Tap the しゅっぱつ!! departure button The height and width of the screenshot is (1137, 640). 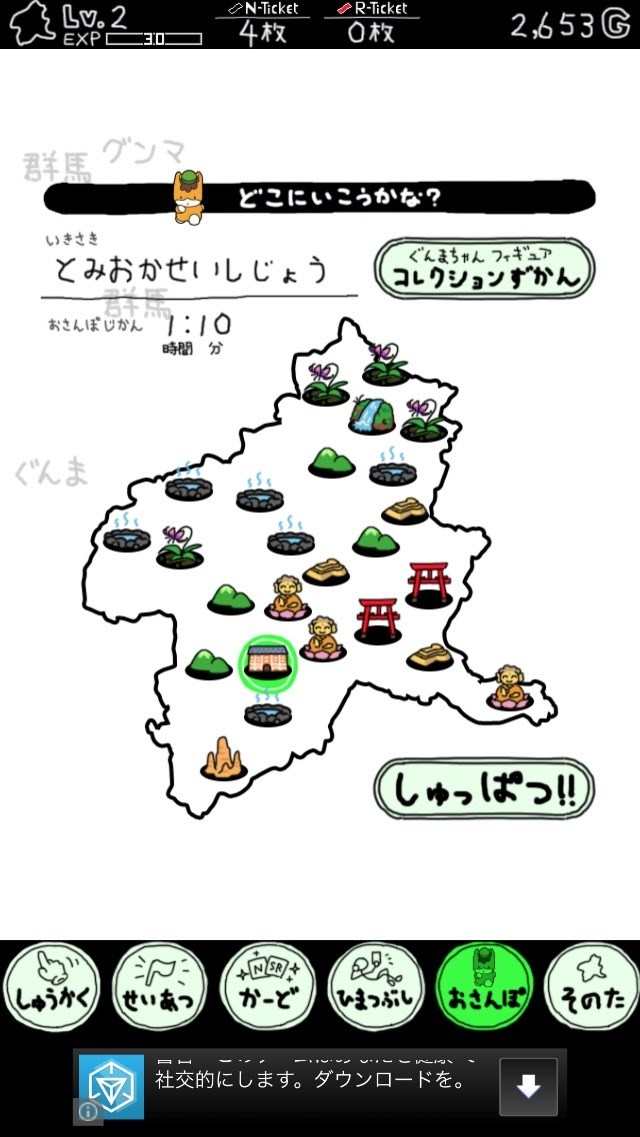click(484, 789)
